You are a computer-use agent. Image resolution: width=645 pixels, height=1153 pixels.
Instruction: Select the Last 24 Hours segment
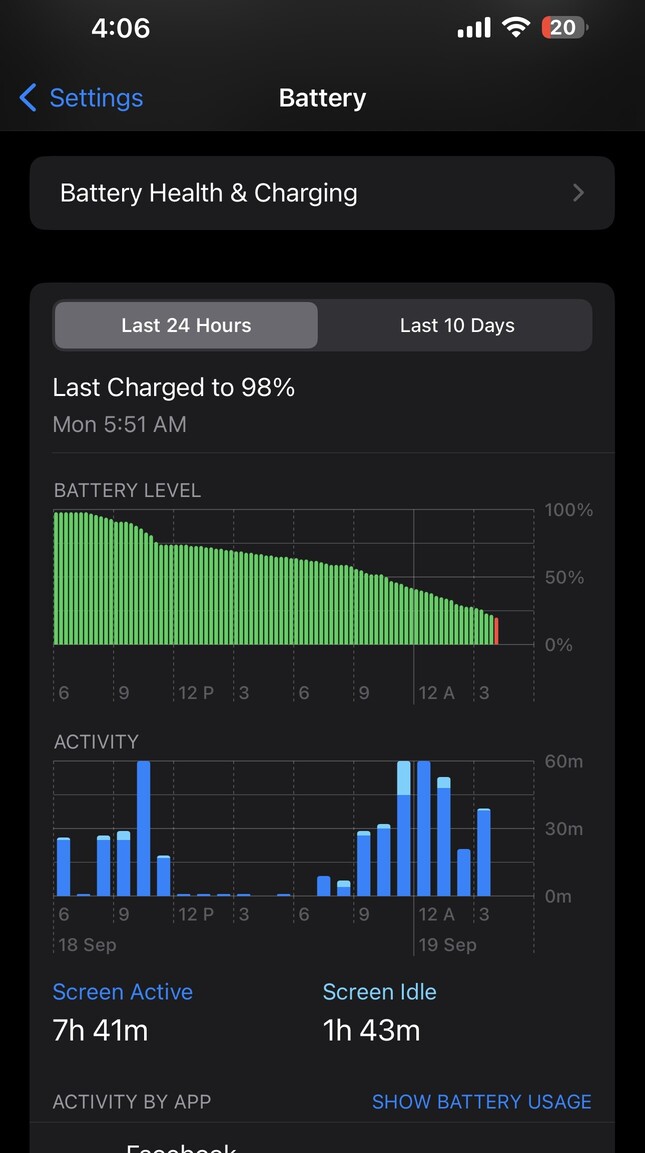tap(186, 325)
